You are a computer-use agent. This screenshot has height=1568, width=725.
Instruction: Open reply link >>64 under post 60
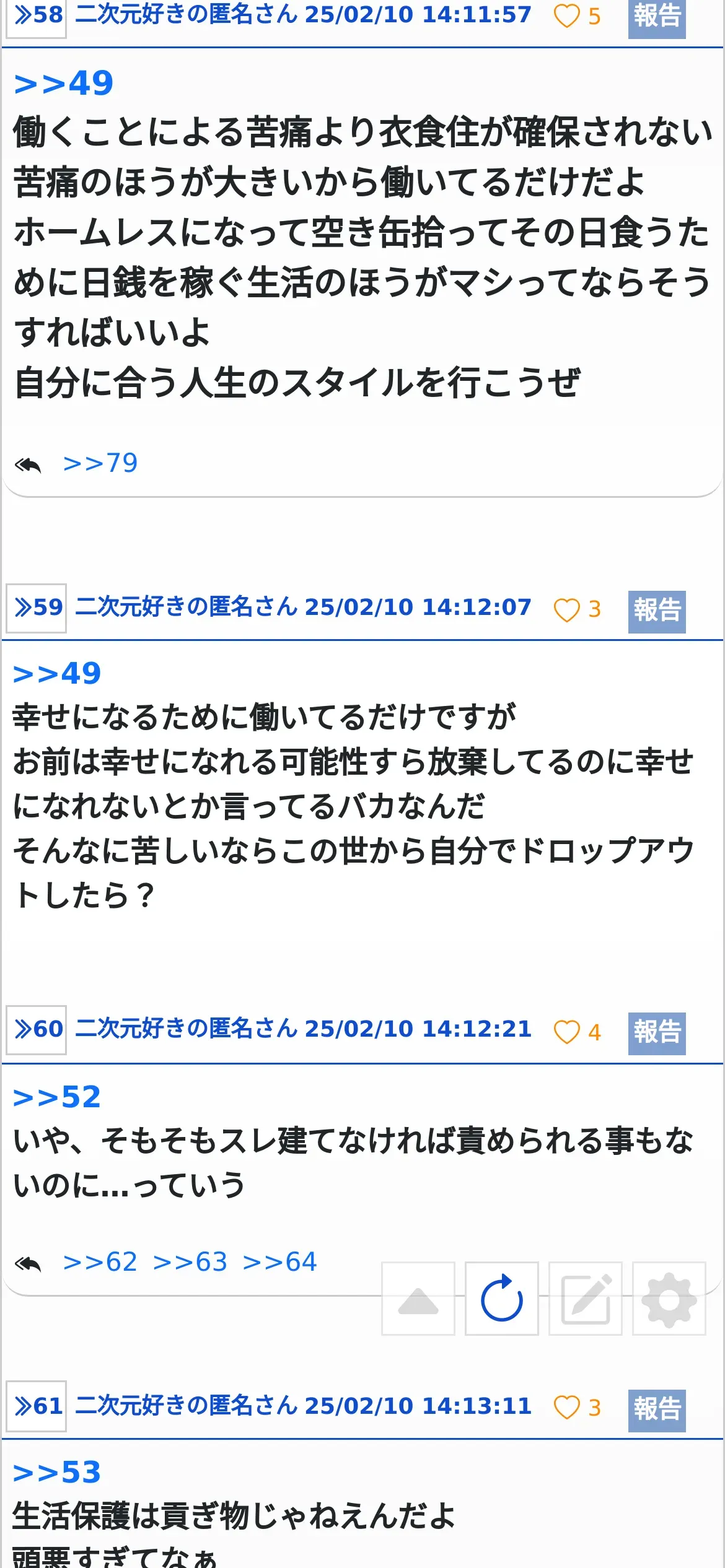click(280, 1262)
